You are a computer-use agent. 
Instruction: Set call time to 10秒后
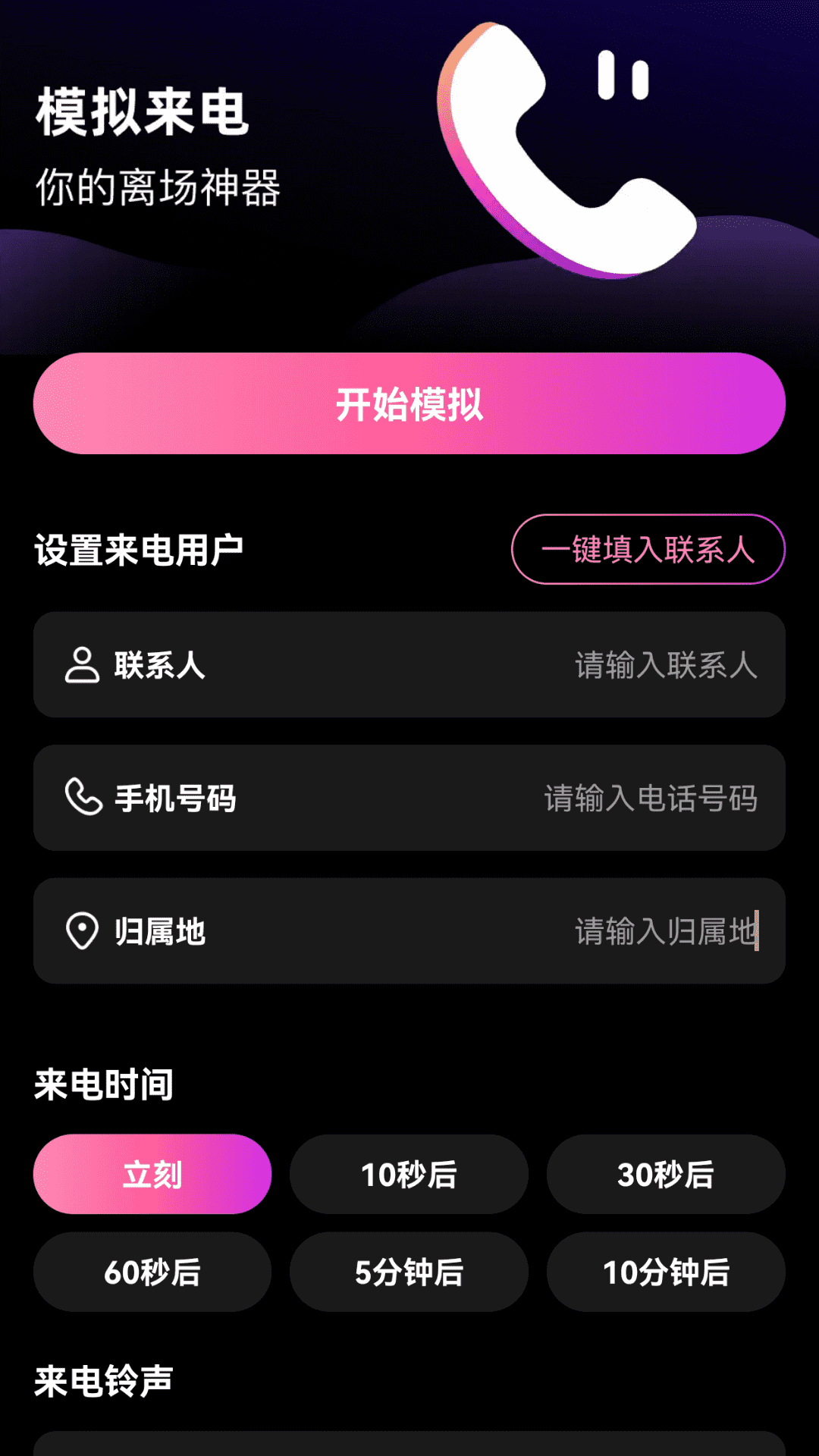409,1175
